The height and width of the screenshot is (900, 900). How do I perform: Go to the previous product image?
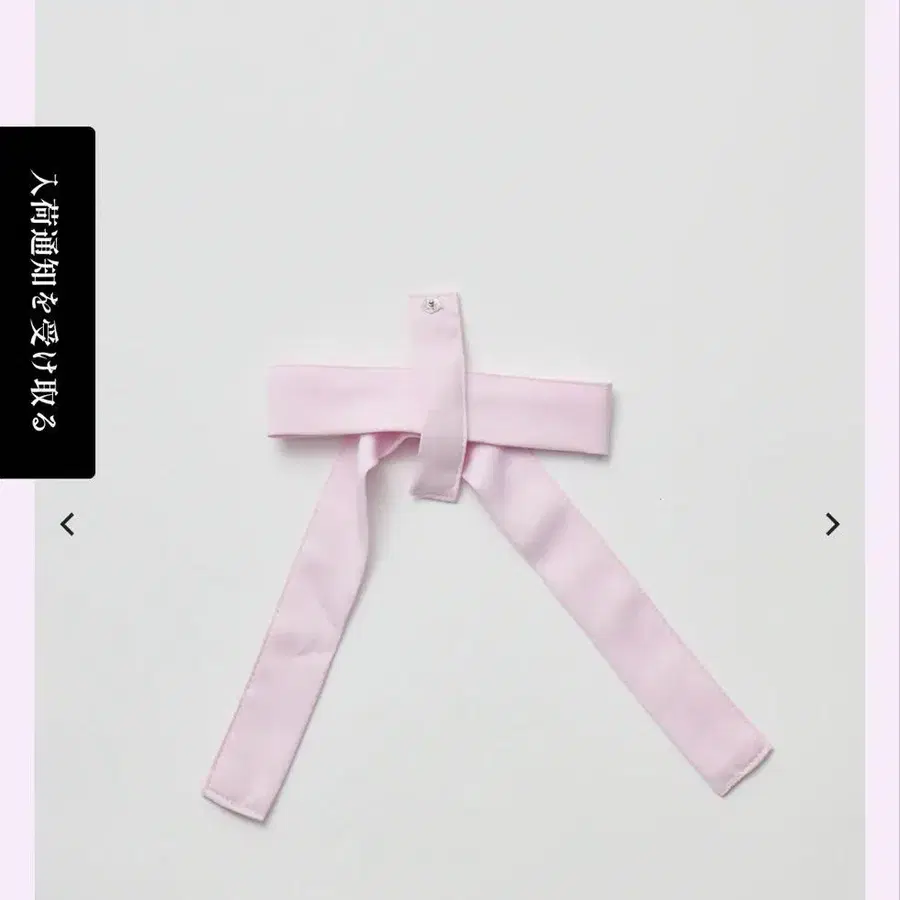(68, 524)
